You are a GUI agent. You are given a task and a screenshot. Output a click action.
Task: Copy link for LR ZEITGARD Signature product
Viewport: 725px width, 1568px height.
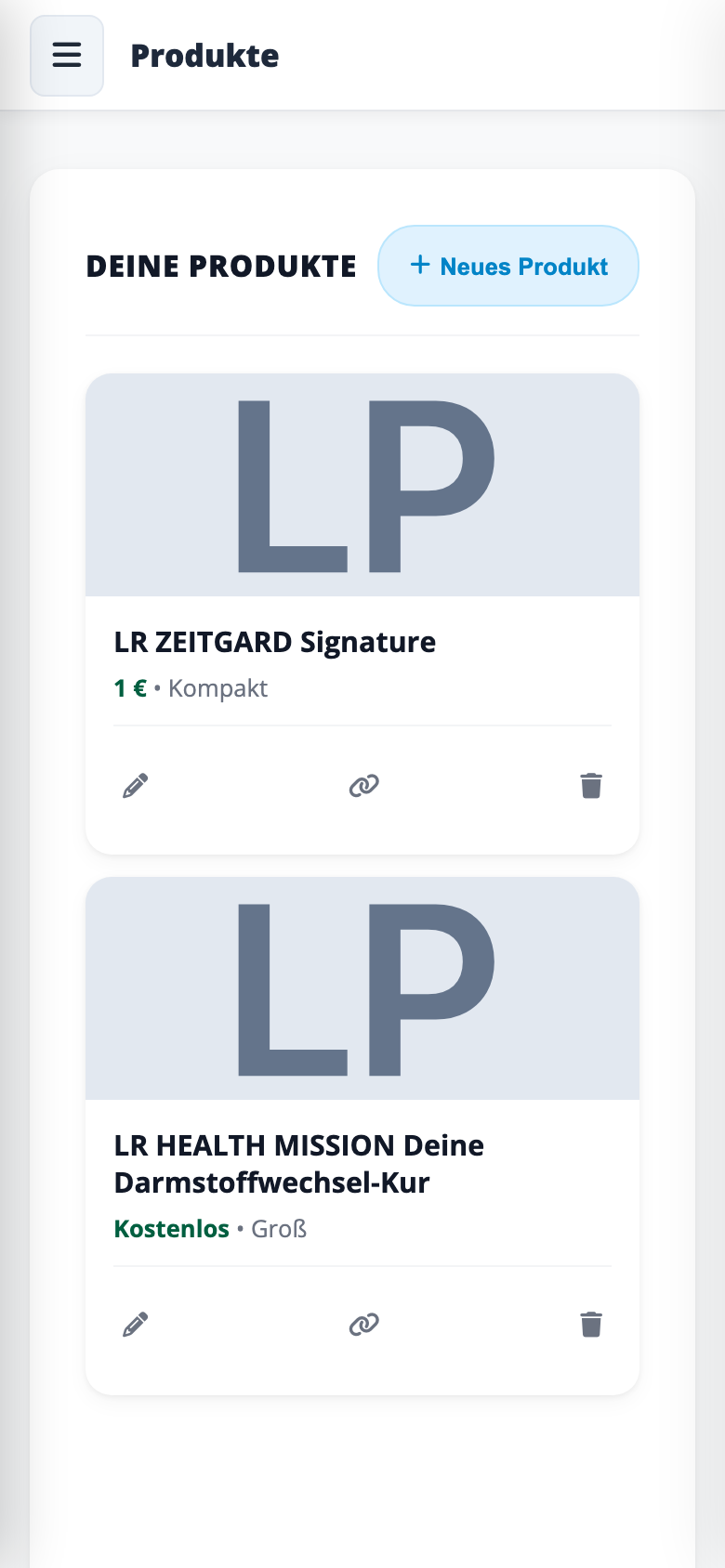coord(363,785)
